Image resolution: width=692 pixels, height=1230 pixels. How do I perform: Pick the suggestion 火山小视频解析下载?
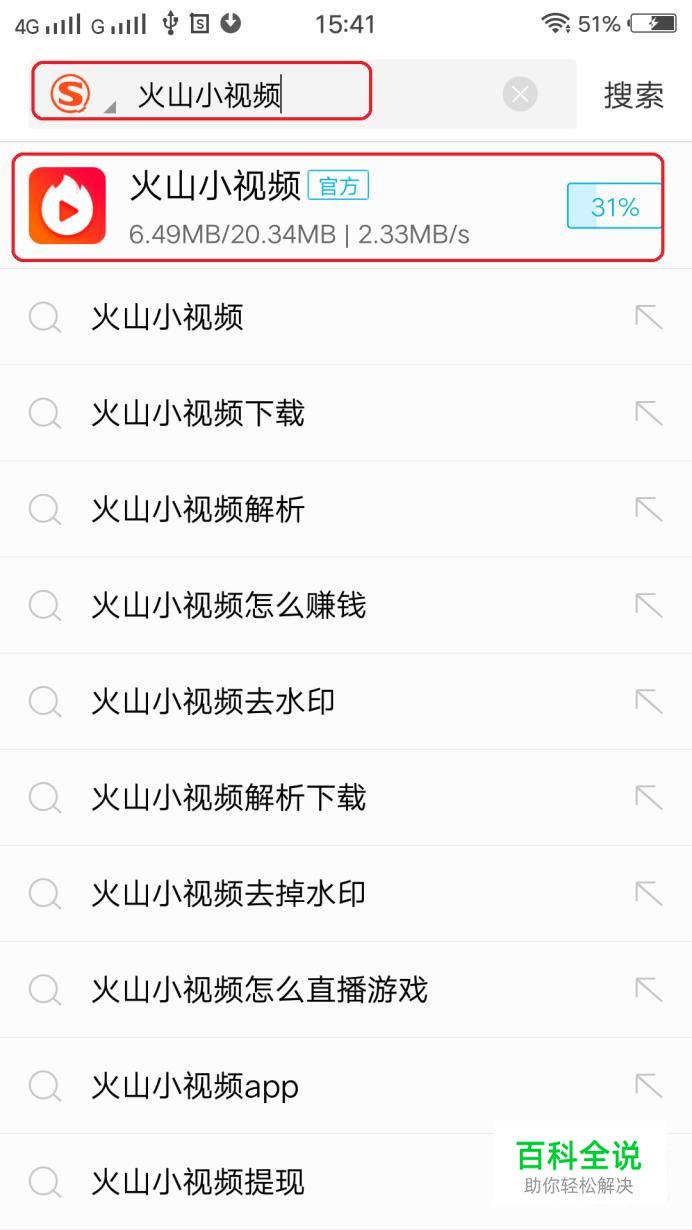228,797
